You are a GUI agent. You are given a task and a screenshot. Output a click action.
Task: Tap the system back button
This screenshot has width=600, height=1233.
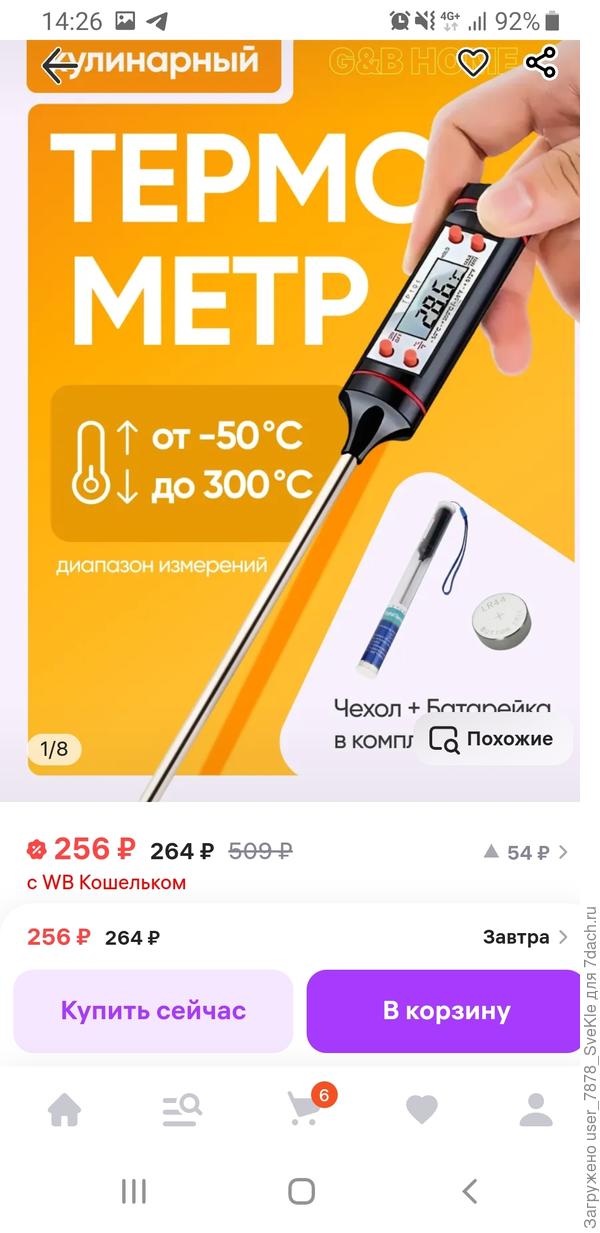coord(469,1191)
